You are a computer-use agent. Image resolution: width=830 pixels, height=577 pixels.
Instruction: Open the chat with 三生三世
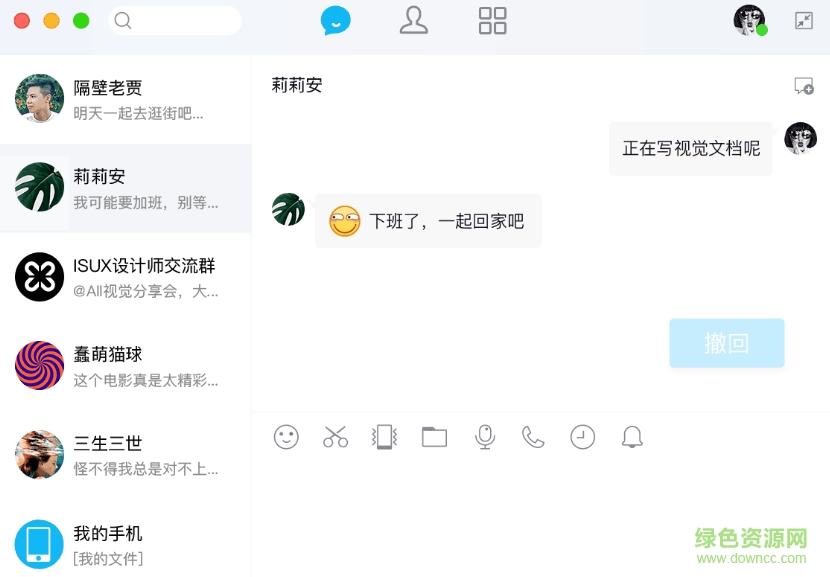click(x=125, y=455)
